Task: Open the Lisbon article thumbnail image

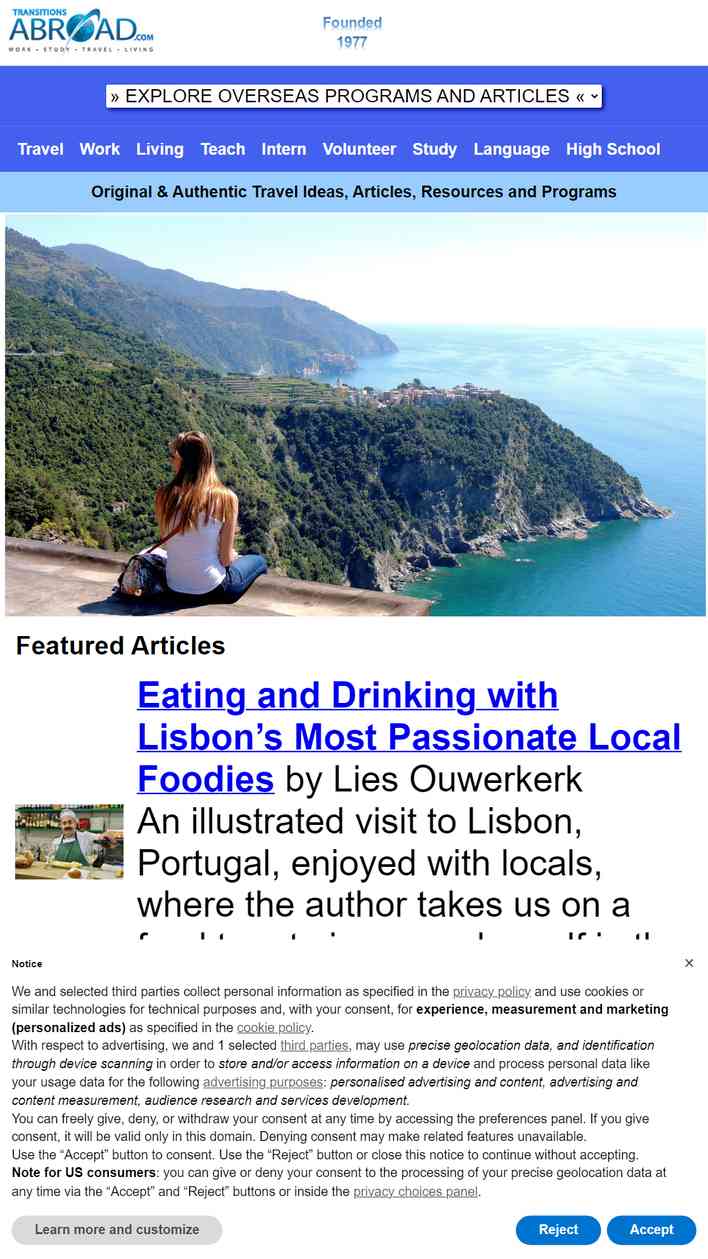Action: tap(69, 842)
